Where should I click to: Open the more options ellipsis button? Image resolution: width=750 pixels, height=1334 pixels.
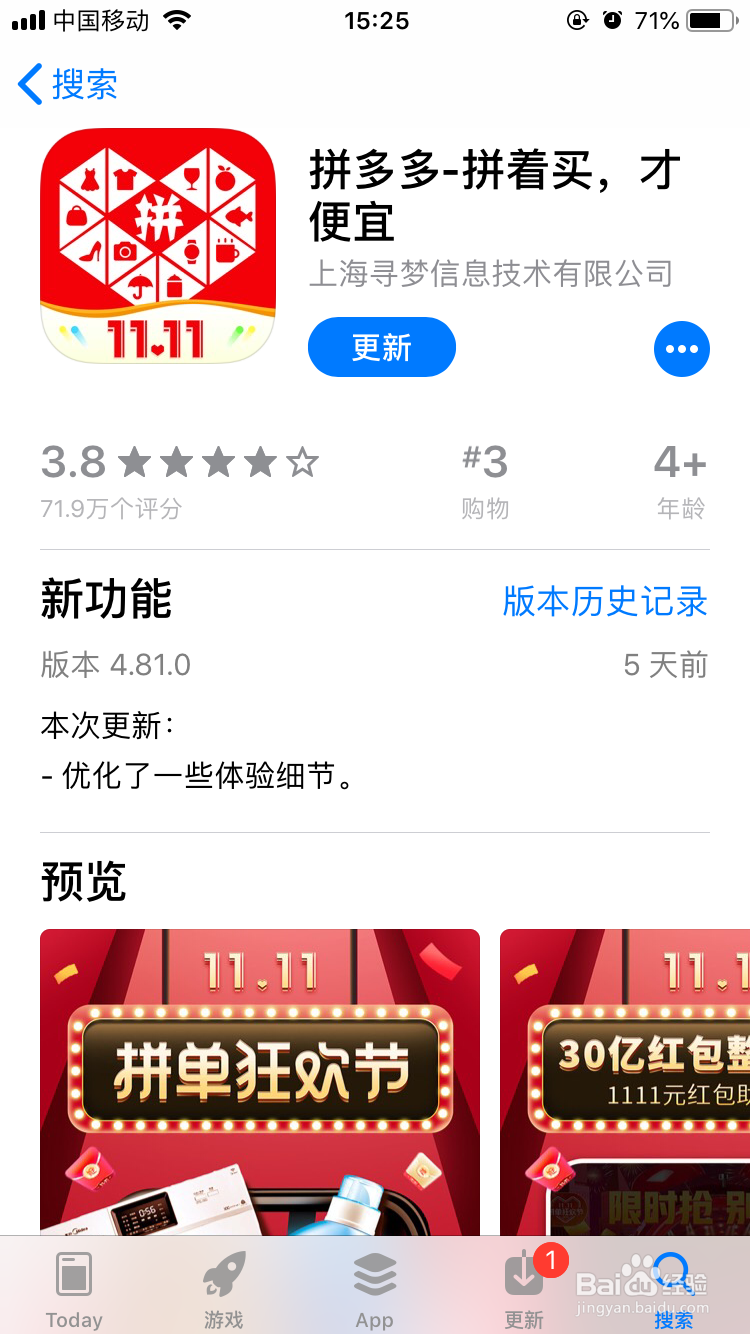(681, 348)
